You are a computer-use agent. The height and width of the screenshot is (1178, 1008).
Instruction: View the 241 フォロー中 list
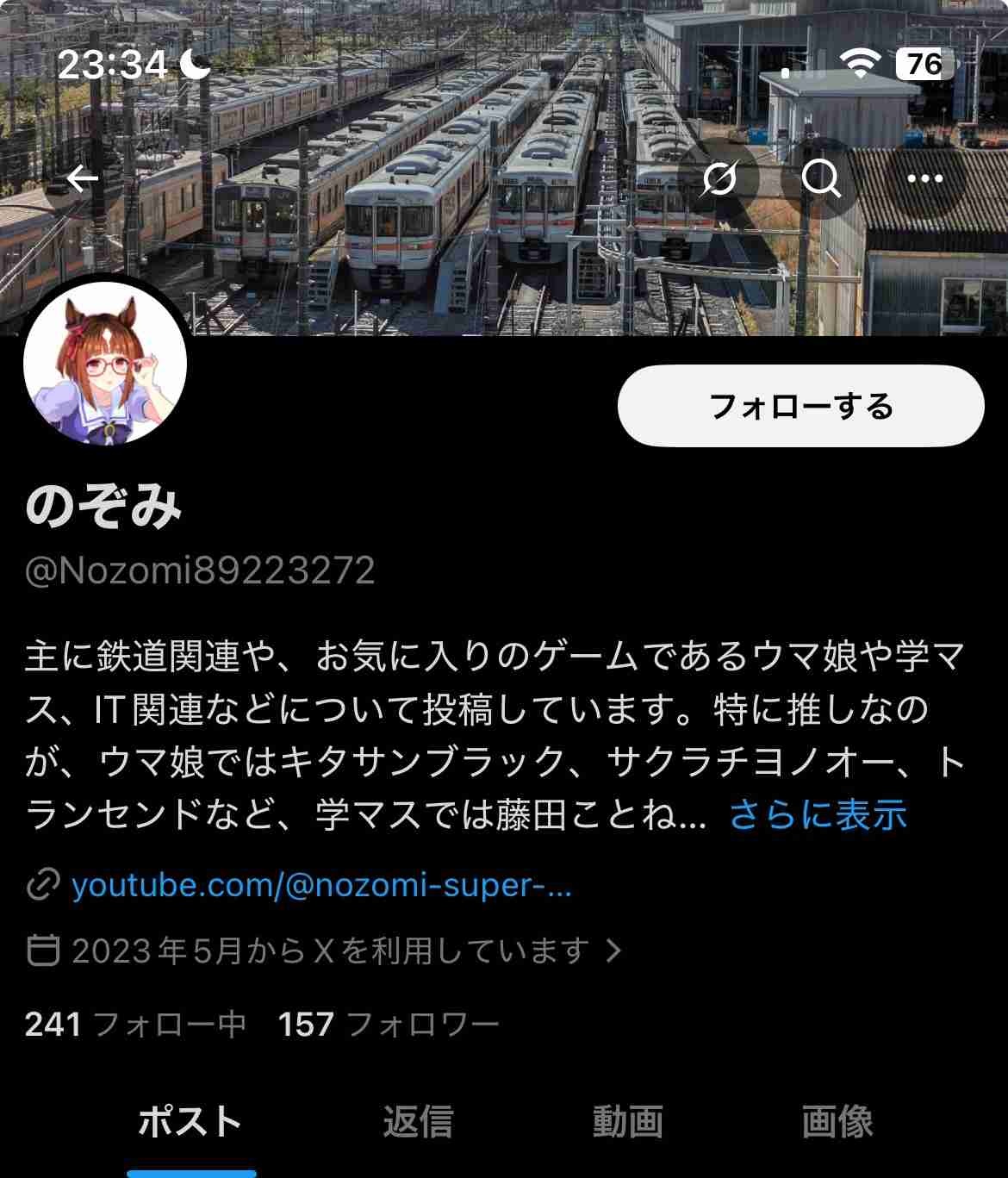coord(135,1024)
